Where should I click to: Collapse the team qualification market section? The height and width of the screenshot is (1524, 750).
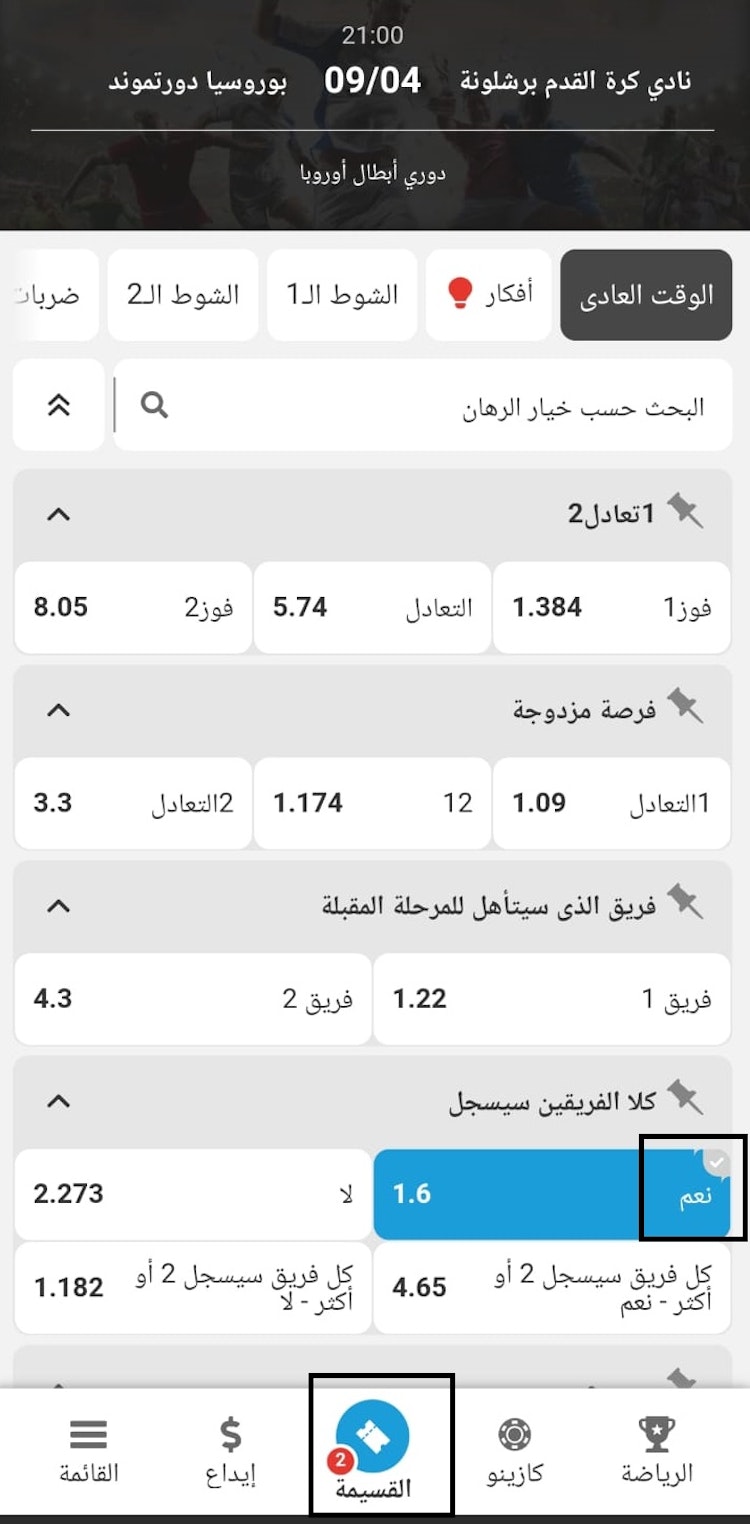(x=57, y=905)
